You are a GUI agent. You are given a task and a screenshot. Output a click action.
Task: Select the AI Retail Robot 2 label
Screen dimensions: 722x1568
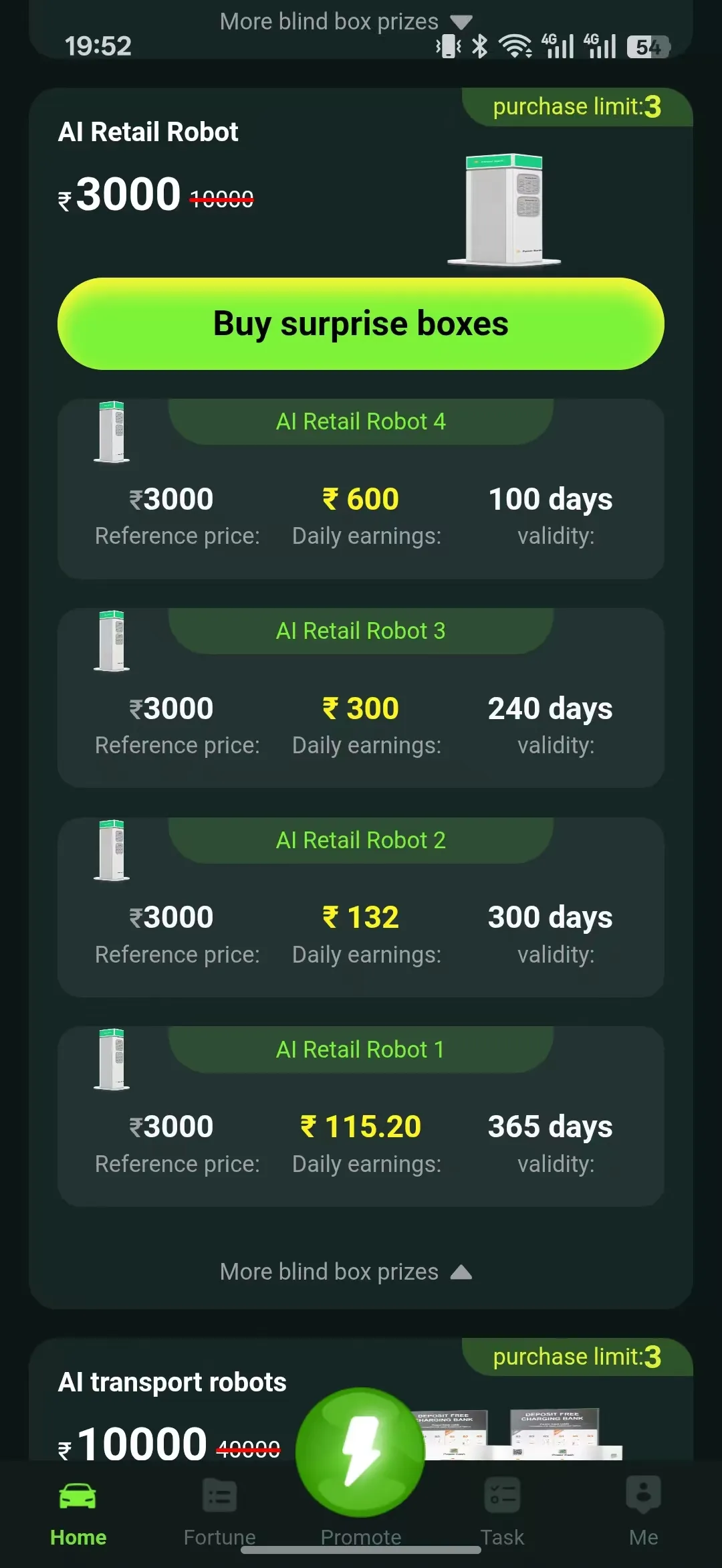[x=361, y=840]
